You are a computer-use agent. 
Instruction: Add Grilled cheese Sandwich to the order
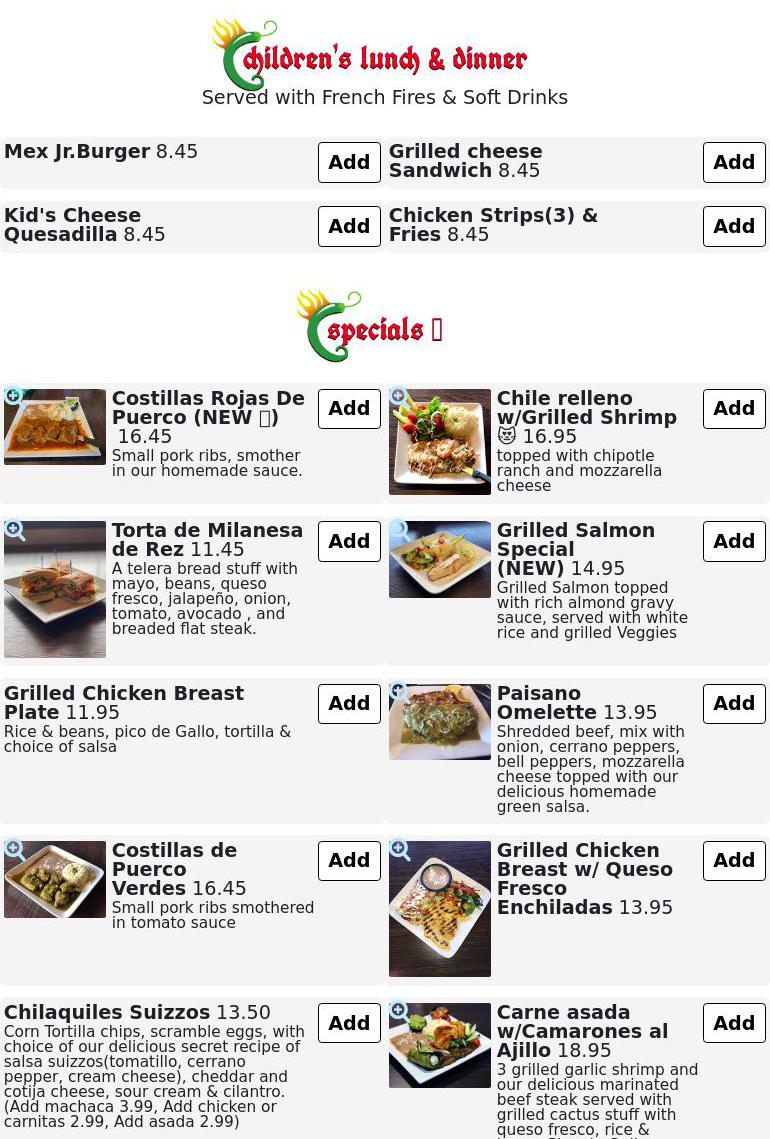coord(734,162)
